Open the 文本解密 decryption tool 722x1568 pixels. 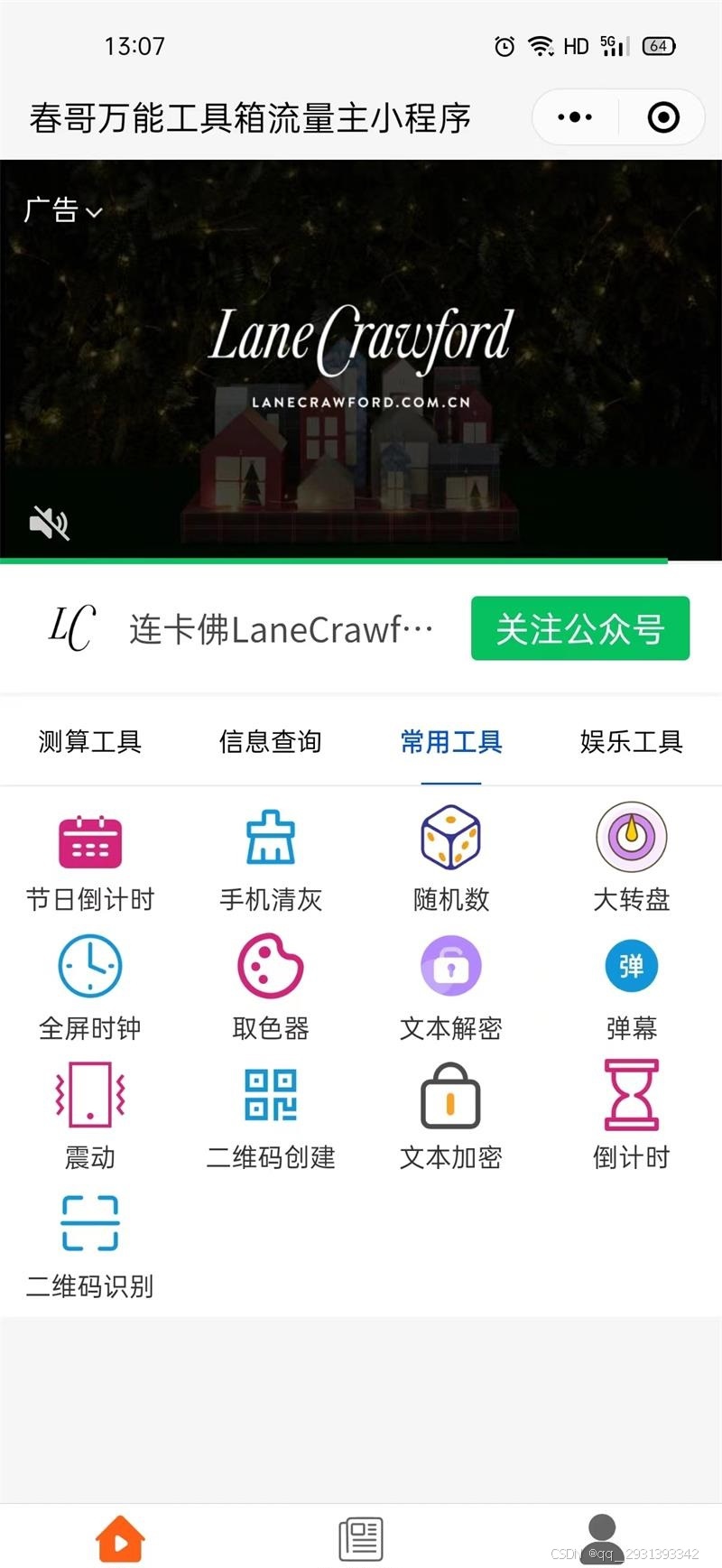[451, 988]
